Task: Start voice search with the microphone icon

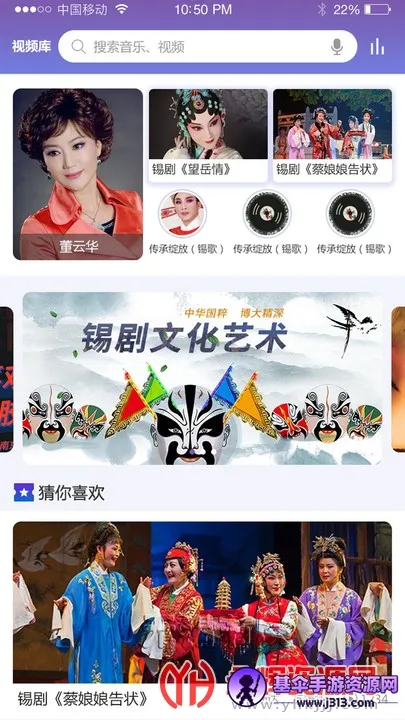Action: (337, 46)
